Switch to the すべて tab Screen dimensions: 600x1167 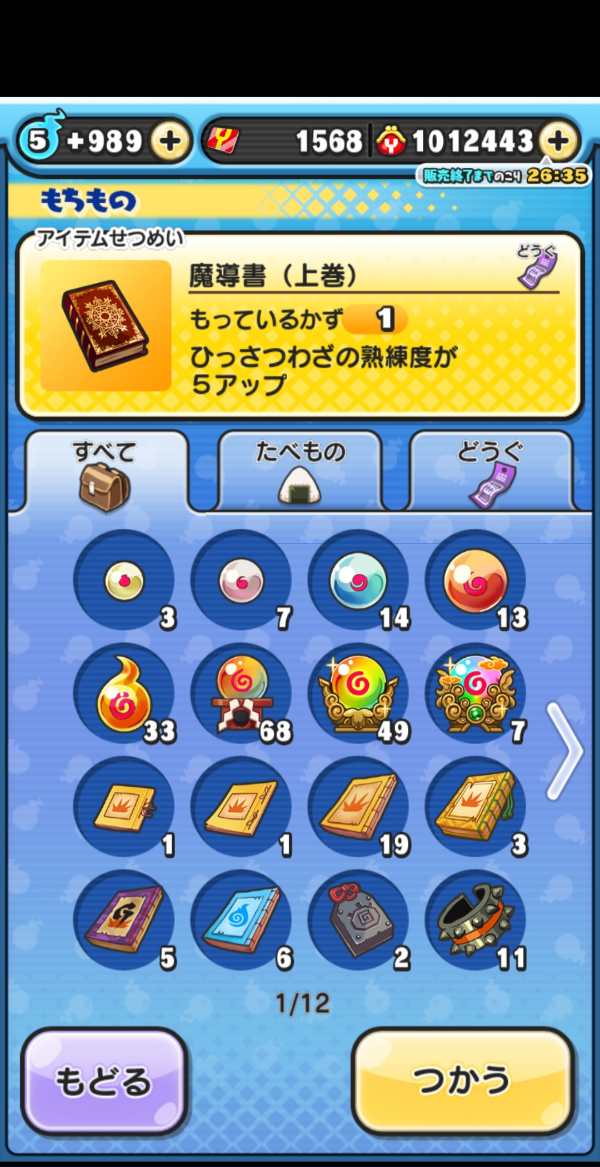105,470
